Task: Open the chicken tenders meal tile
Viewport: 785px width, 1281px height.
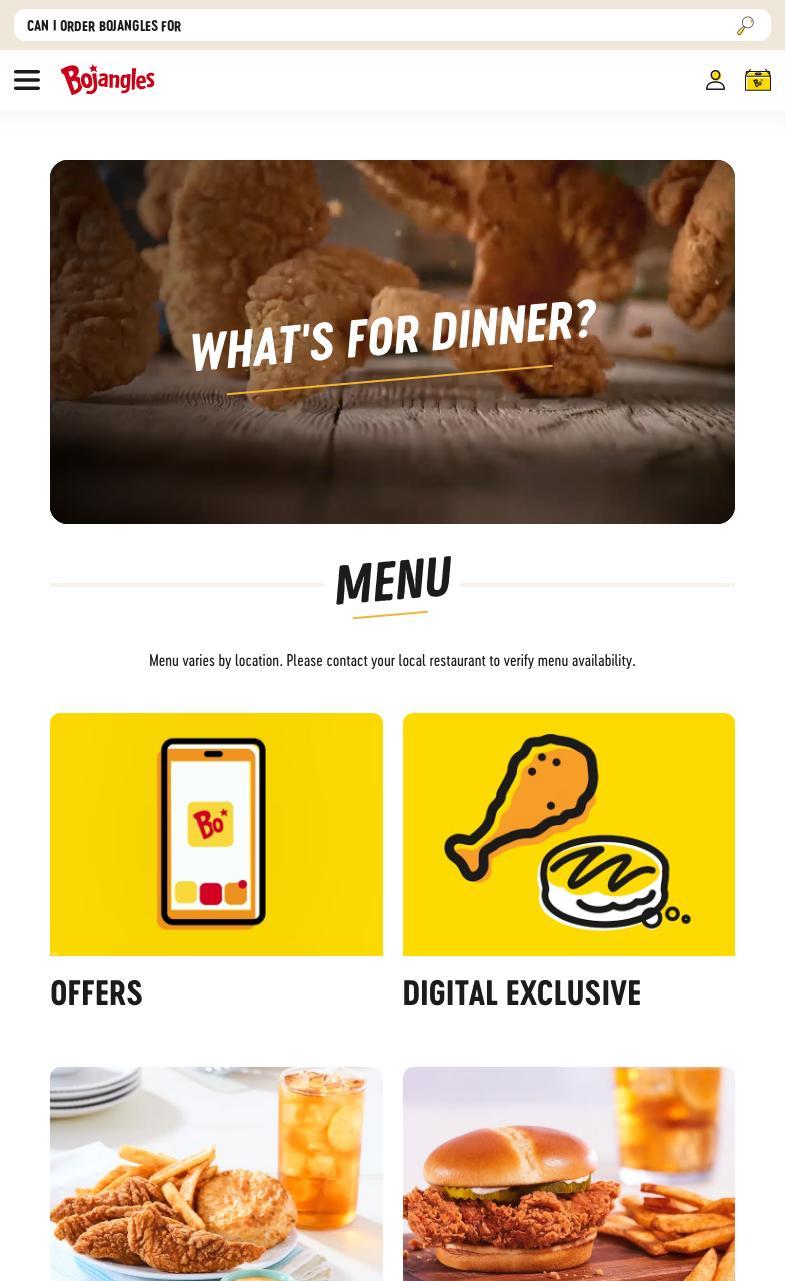Action: coord(216,1175)
